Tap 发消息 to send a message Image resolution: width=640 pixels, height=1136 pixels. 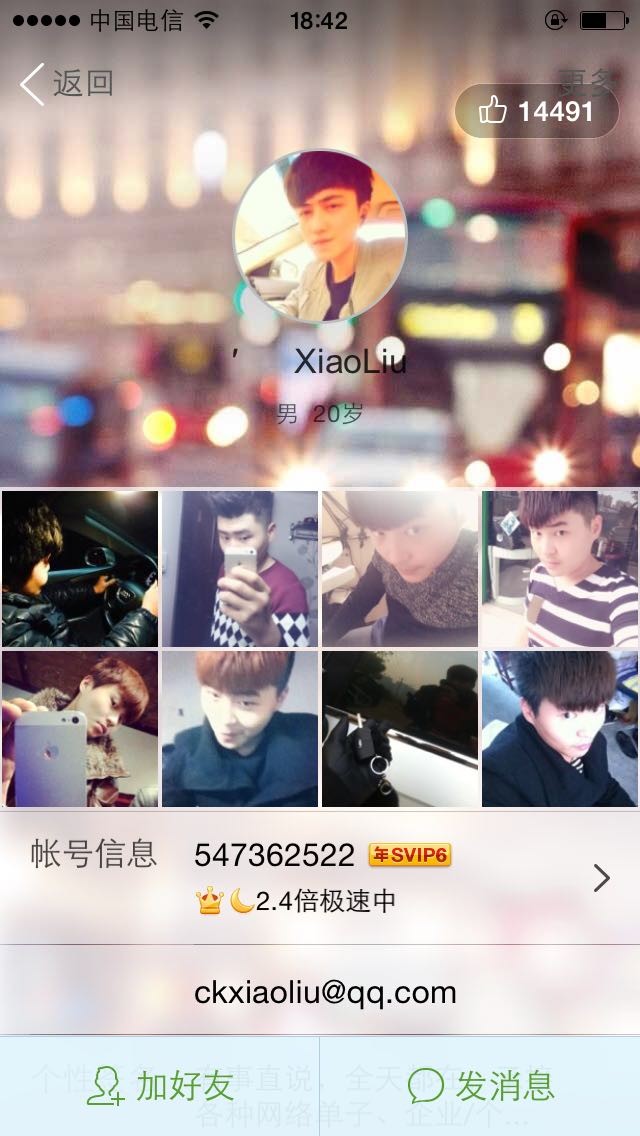[x=480, y=1086]
